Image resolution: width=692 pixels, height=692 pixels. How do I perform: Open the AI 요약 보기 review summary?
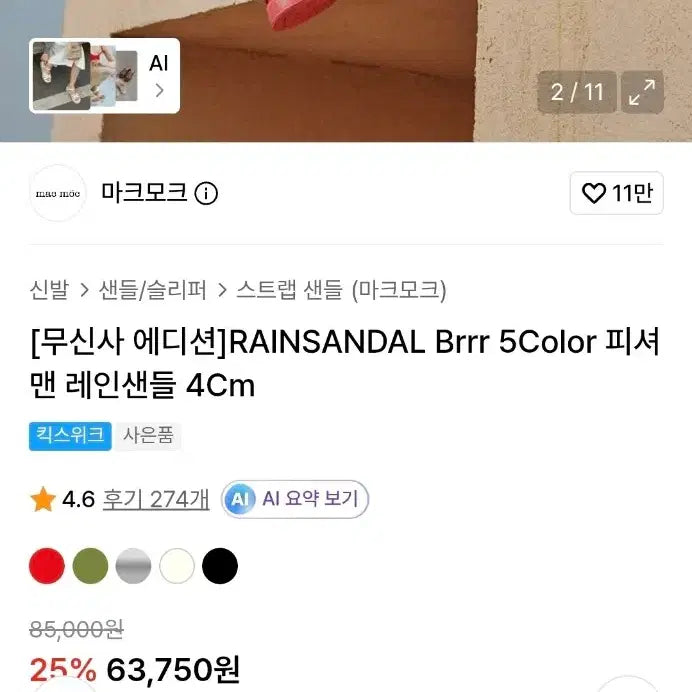(x=295, y=499)
